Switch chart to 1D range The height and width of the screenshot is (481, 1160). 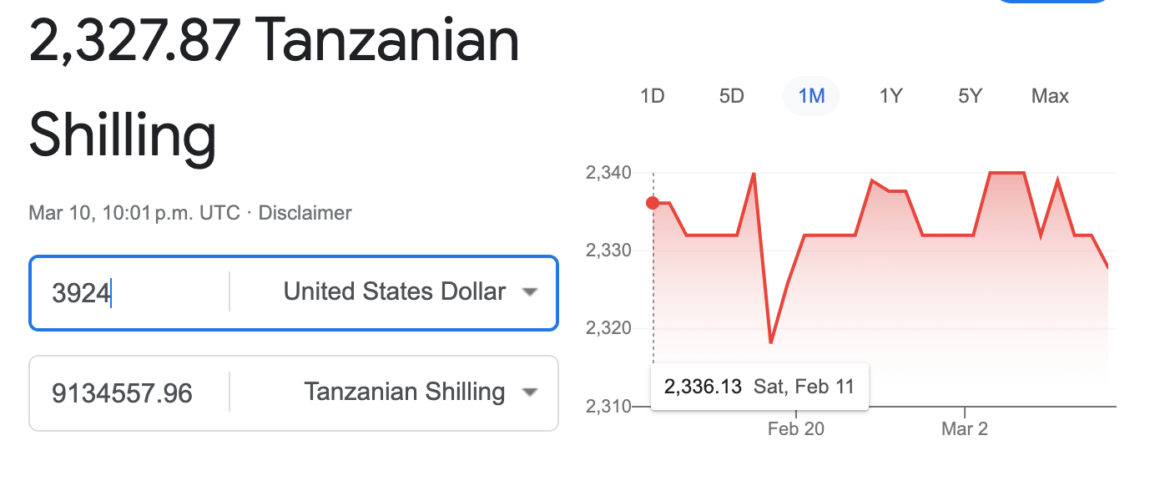tap(652, 96)
